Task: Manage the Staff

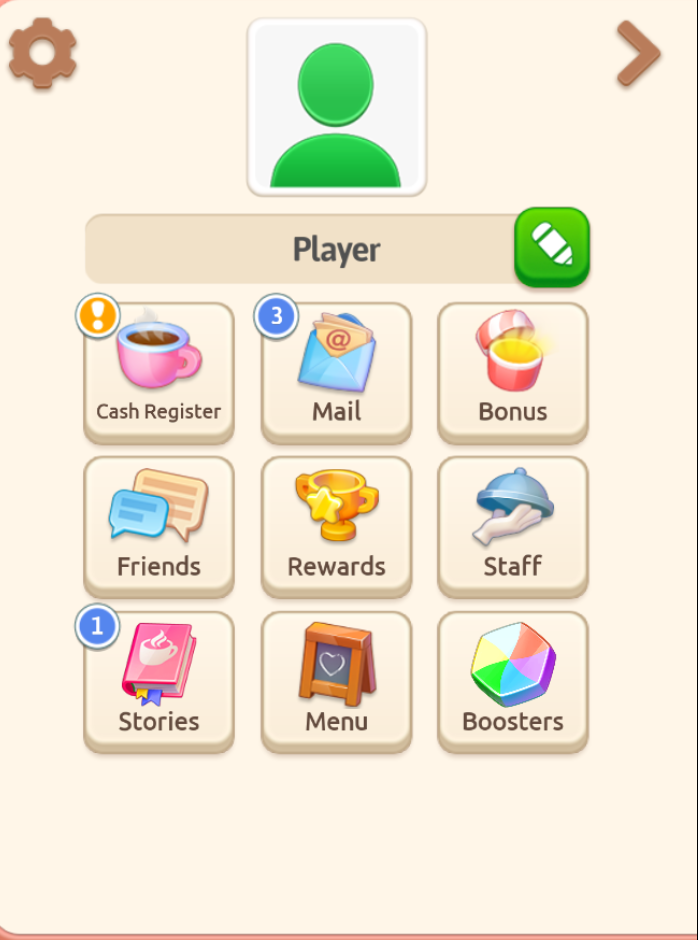Action: 513,526
